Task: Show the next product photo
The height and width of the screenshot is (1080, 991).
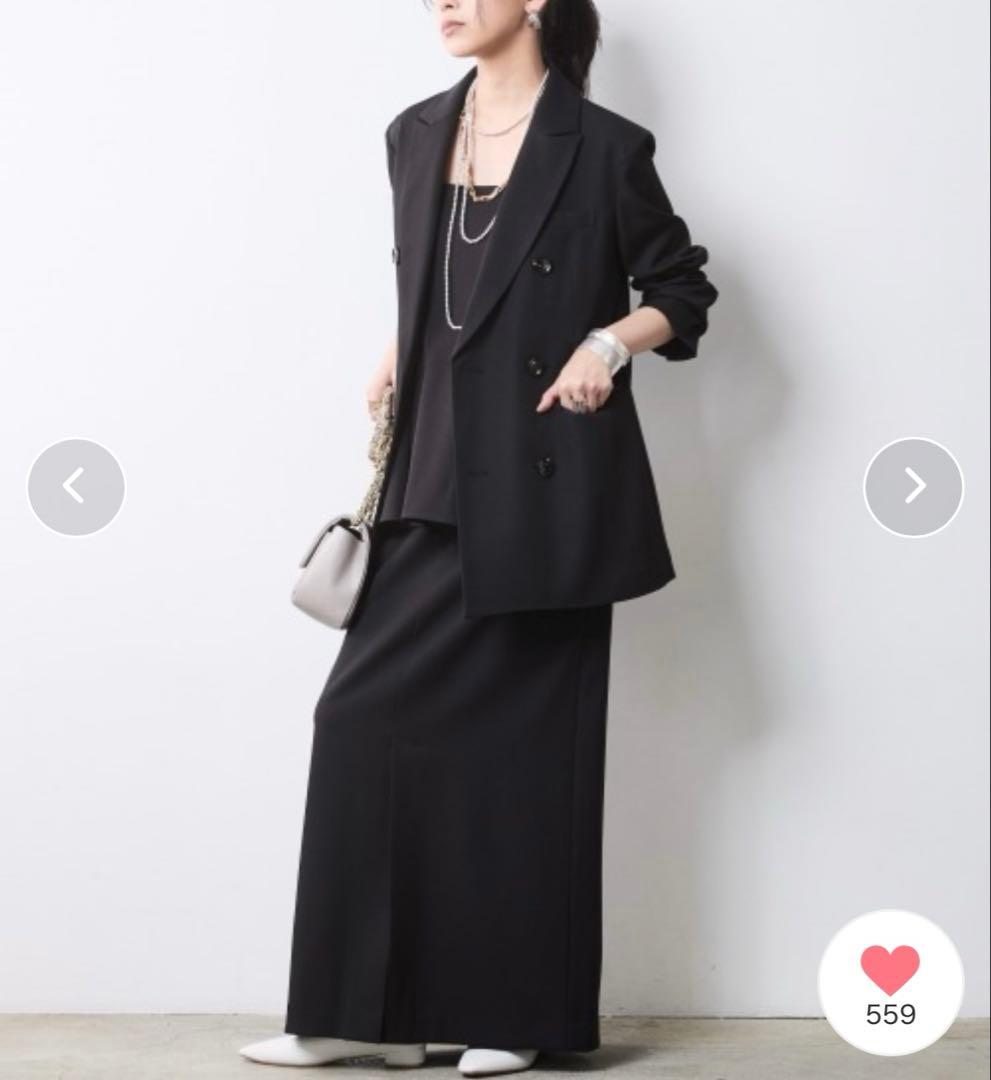Action: (x=913, y=487)
